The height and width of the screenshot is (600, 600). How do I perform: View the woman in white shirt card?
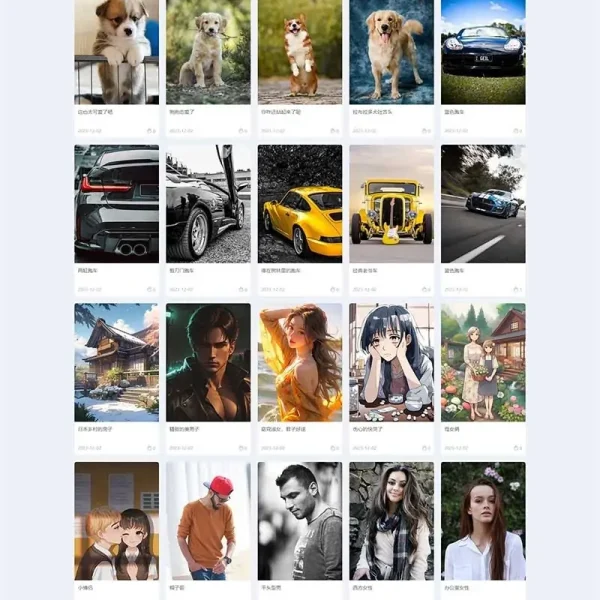click(x=483, y=521)
